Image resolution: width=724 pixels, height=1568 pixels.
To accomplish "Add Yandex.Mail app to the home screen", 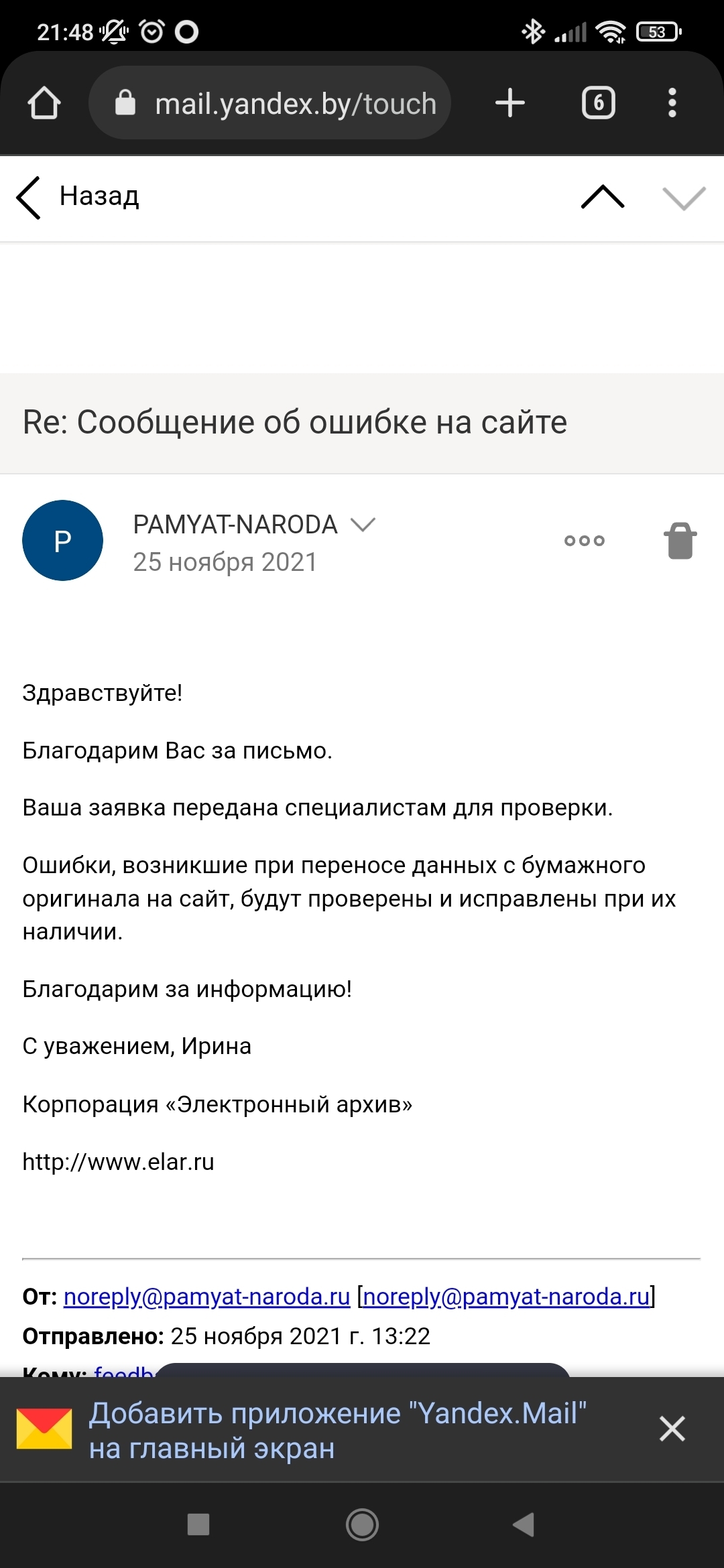I will tap(338, 1430).
